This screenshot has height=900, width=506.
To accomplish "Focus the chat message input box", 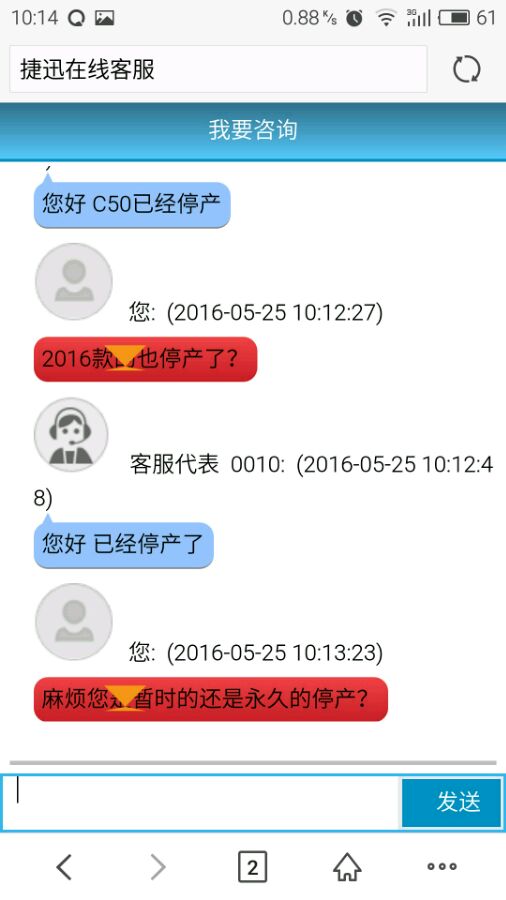I will tap(200, 802).
